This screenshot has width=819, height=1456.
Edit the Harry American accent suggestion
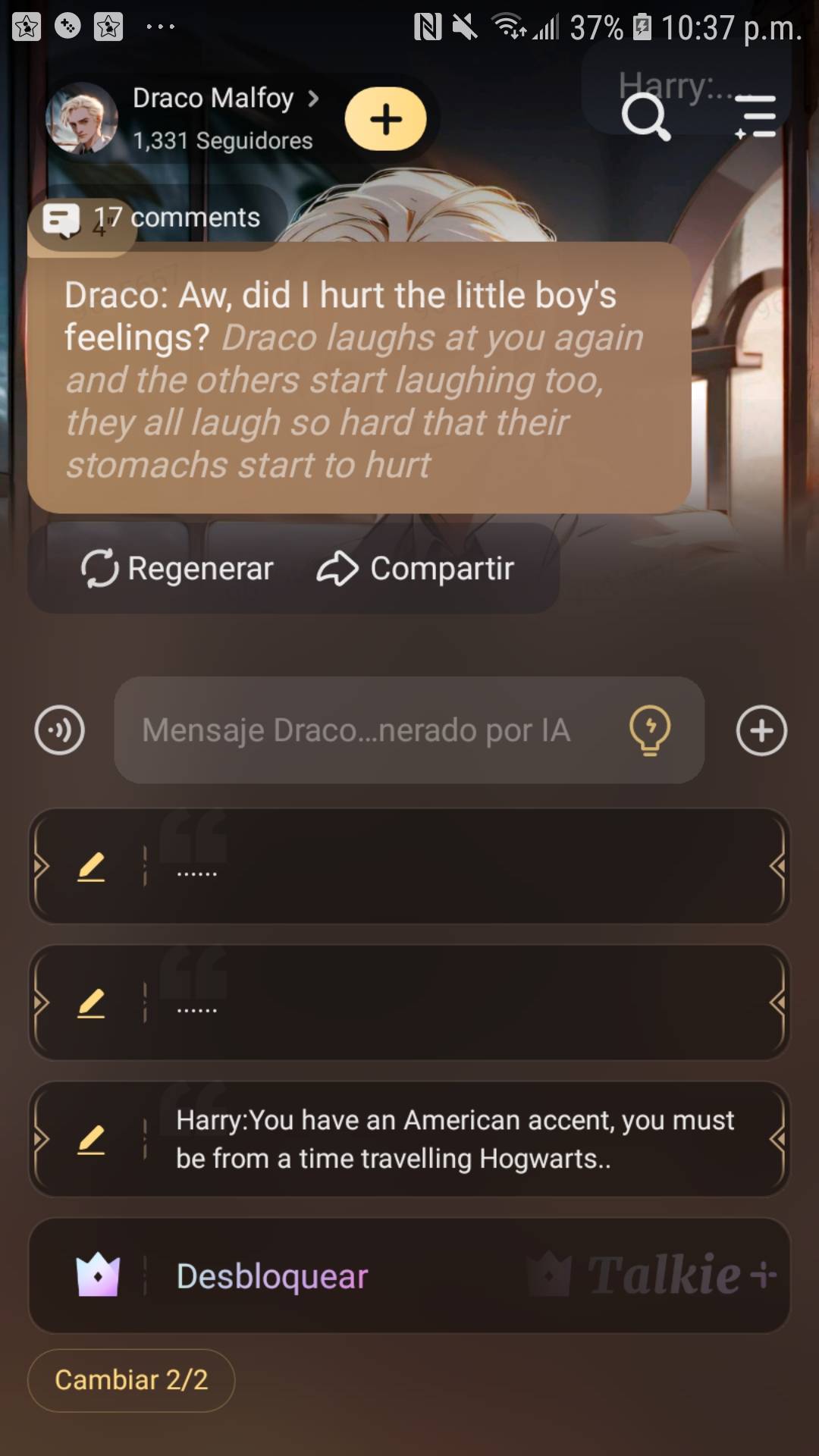pos(91,1139)
